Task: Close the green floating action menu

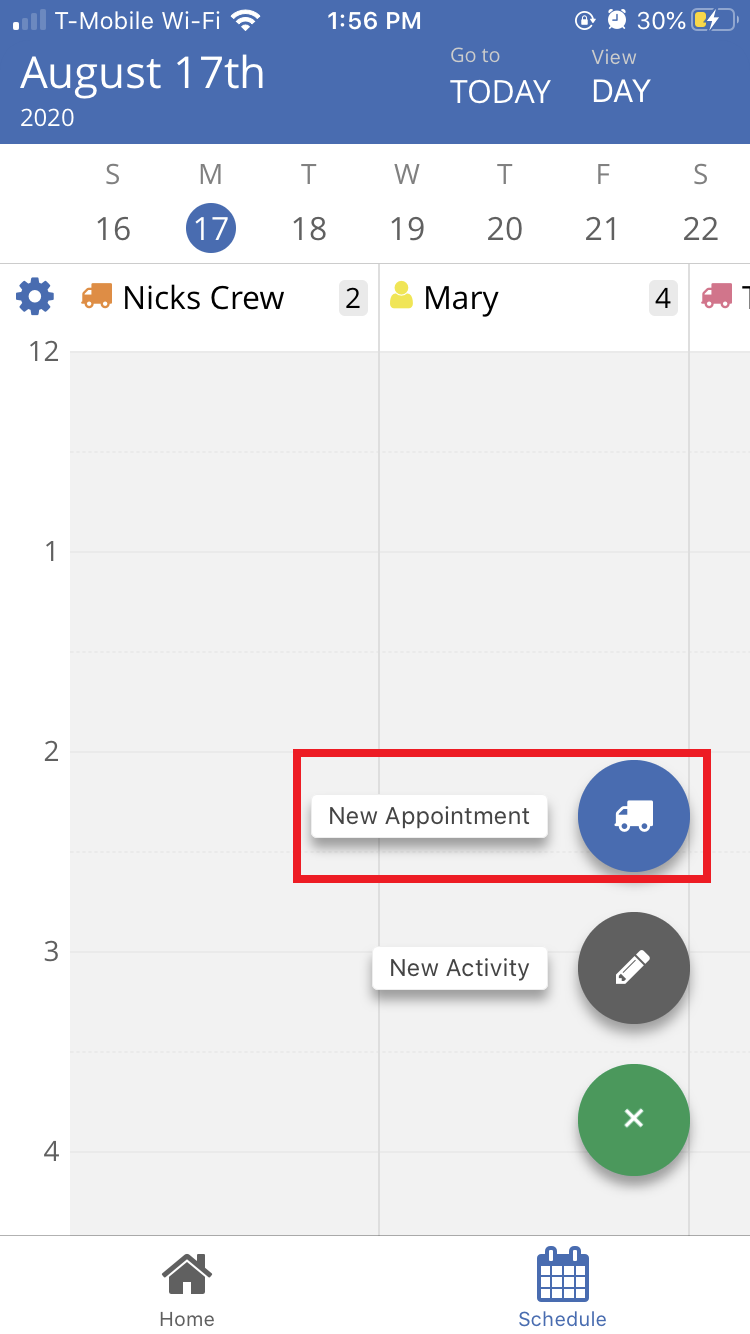Action: [x=633, y=1119]
